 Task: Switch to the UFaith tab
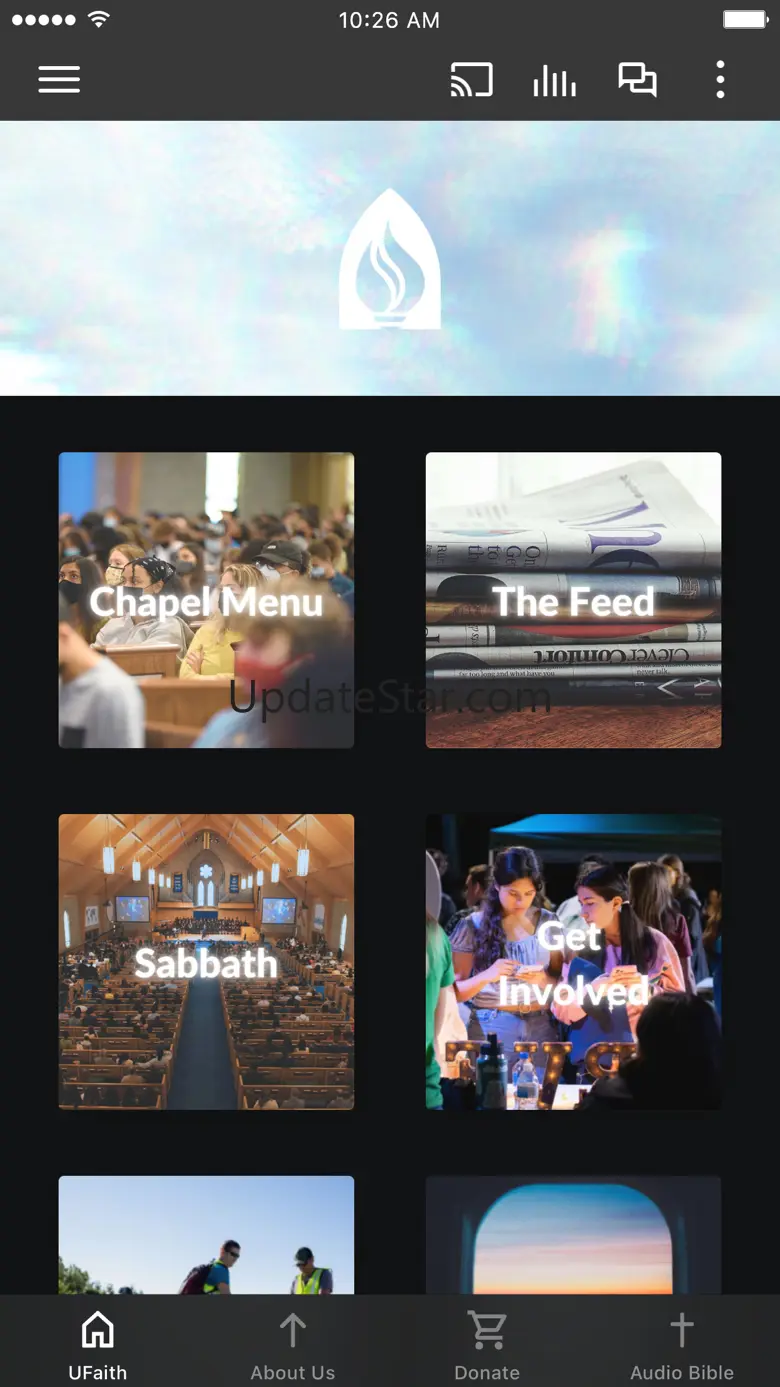pyautogui.click(x=97, y=1345)
